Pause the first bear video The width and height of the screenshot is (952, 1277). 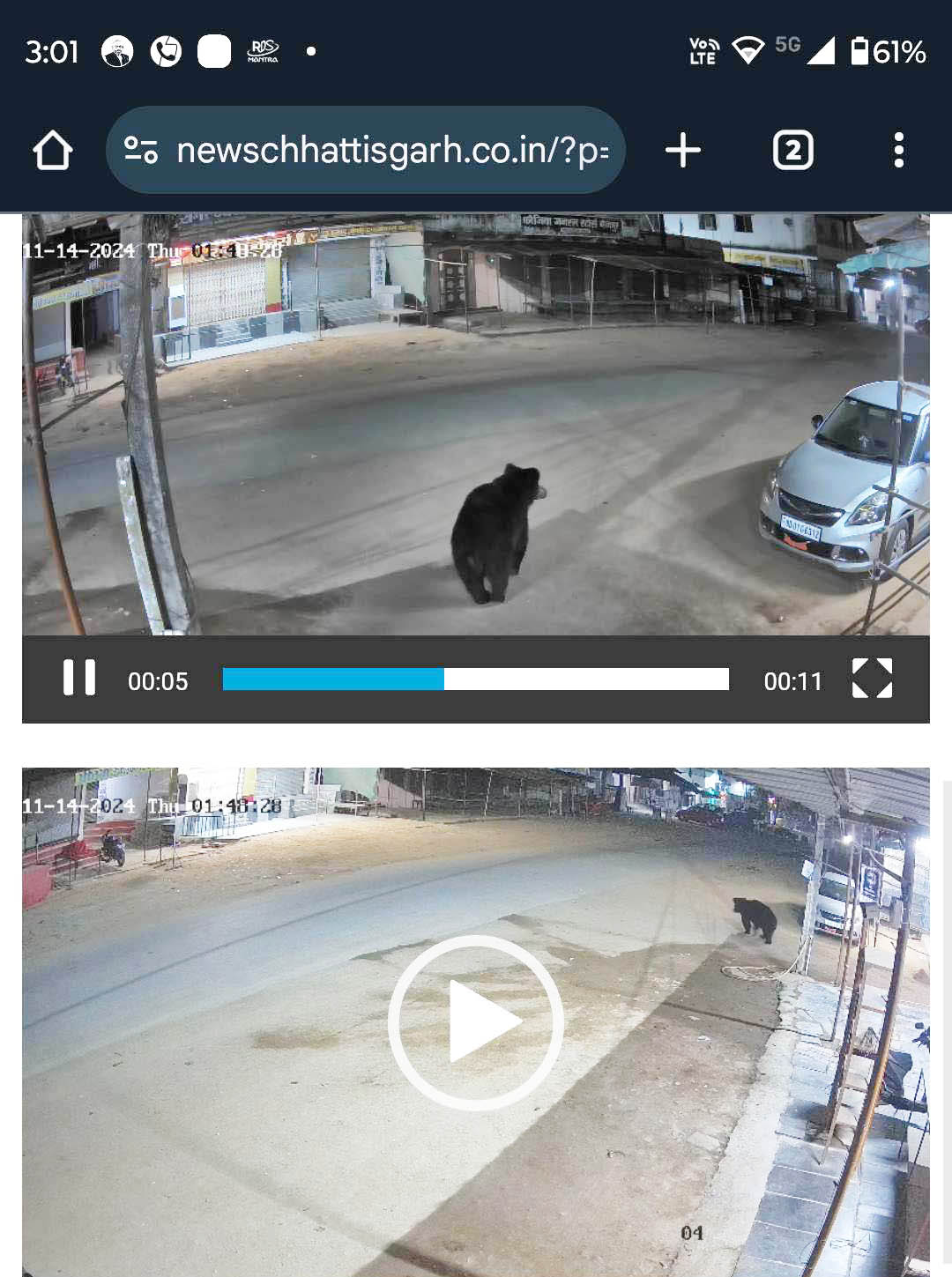point(79,679)
